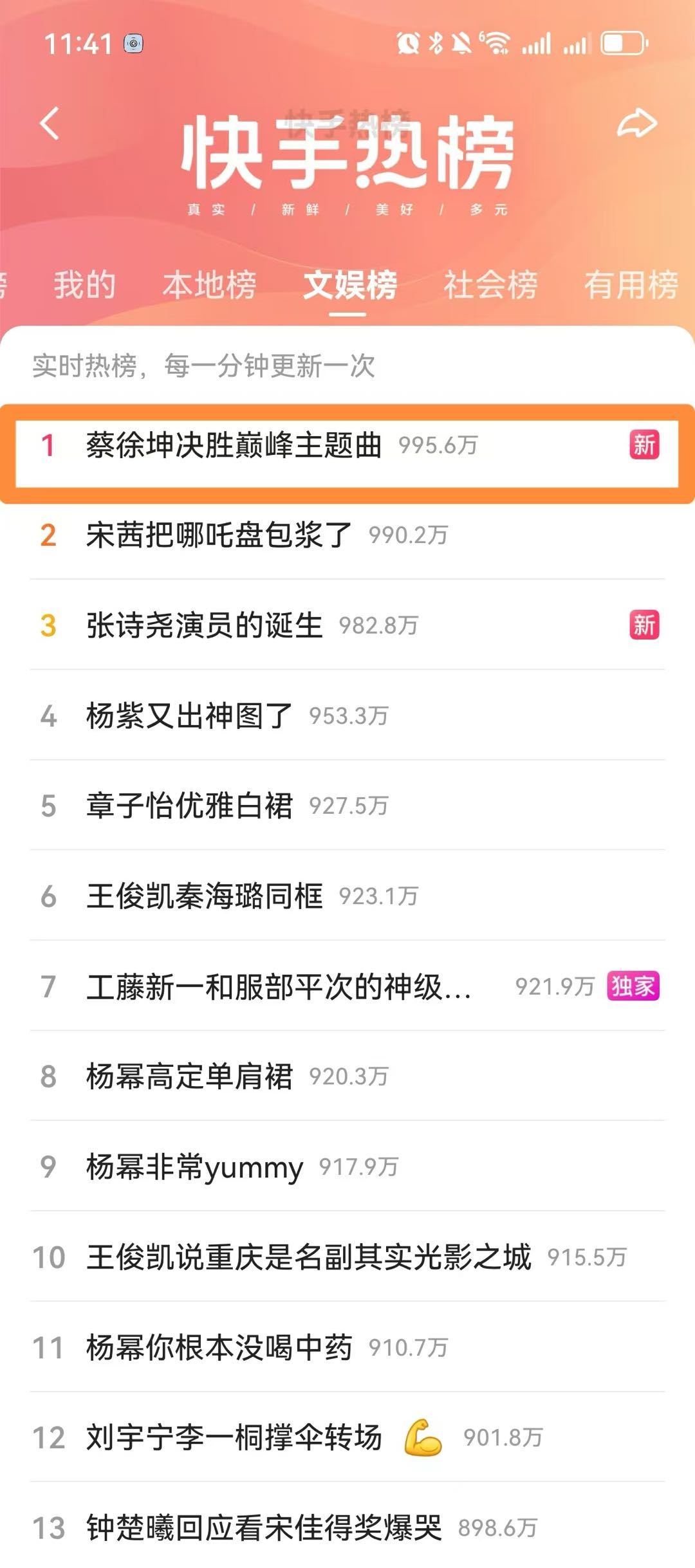Open the 有用榜 tab
Image resolution: width=695 pixels, height=1568 pixels.
click(x=631, y=285)
